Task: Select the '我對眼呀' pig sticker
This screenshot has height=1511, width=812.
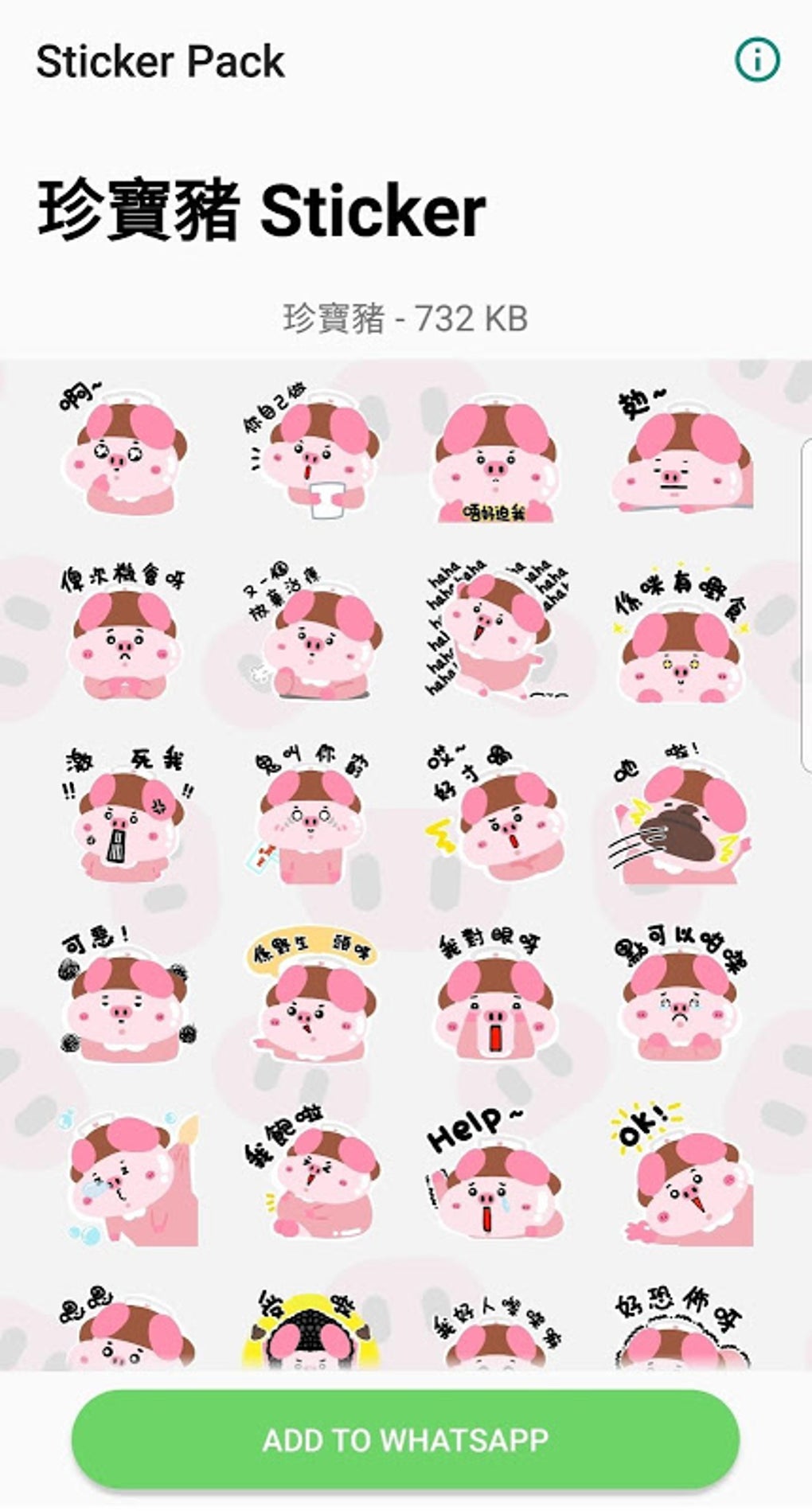Action: point(494,995)
